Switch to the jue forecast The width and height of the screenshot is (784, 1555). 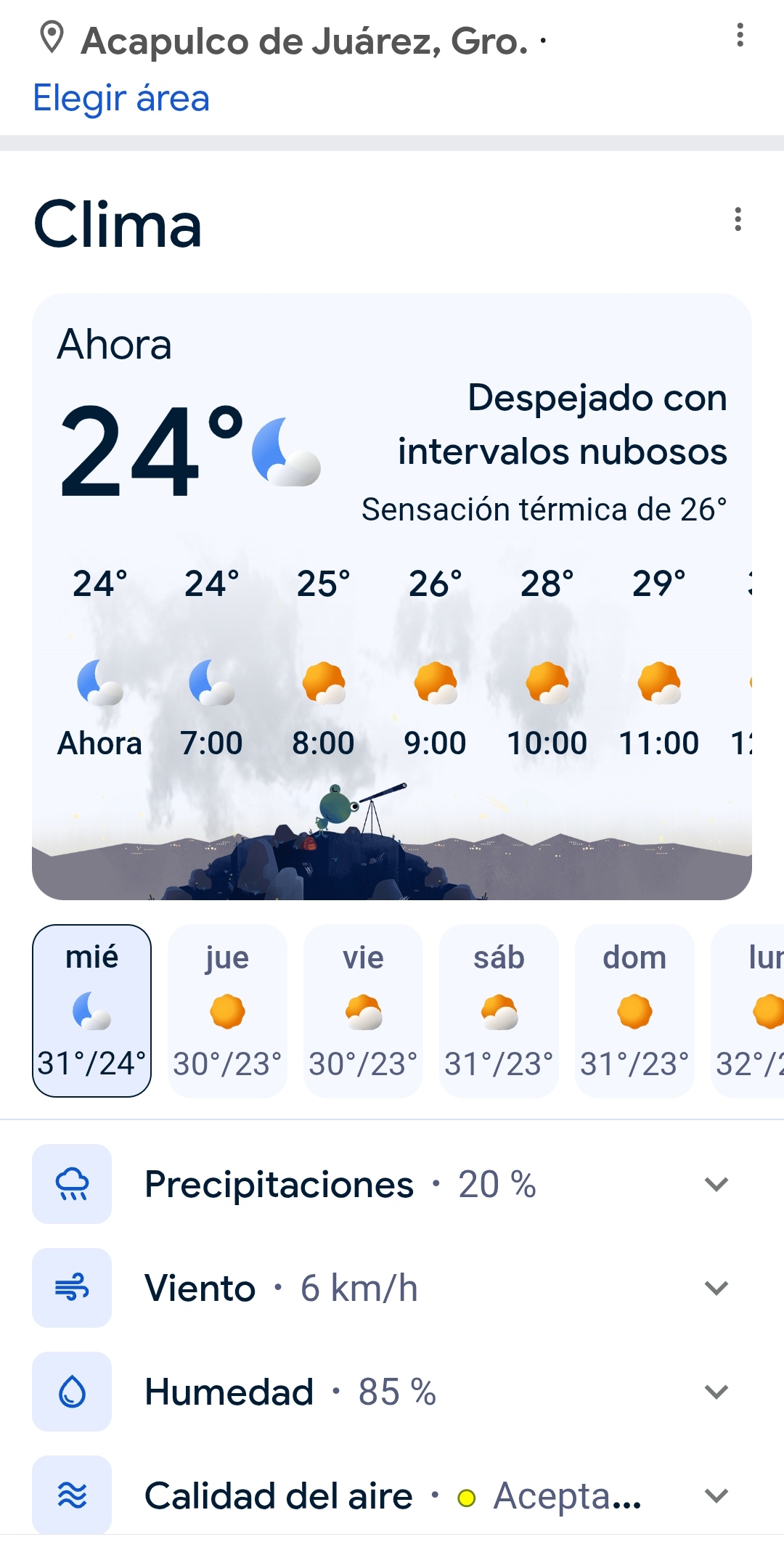(x=227, y=1010)
